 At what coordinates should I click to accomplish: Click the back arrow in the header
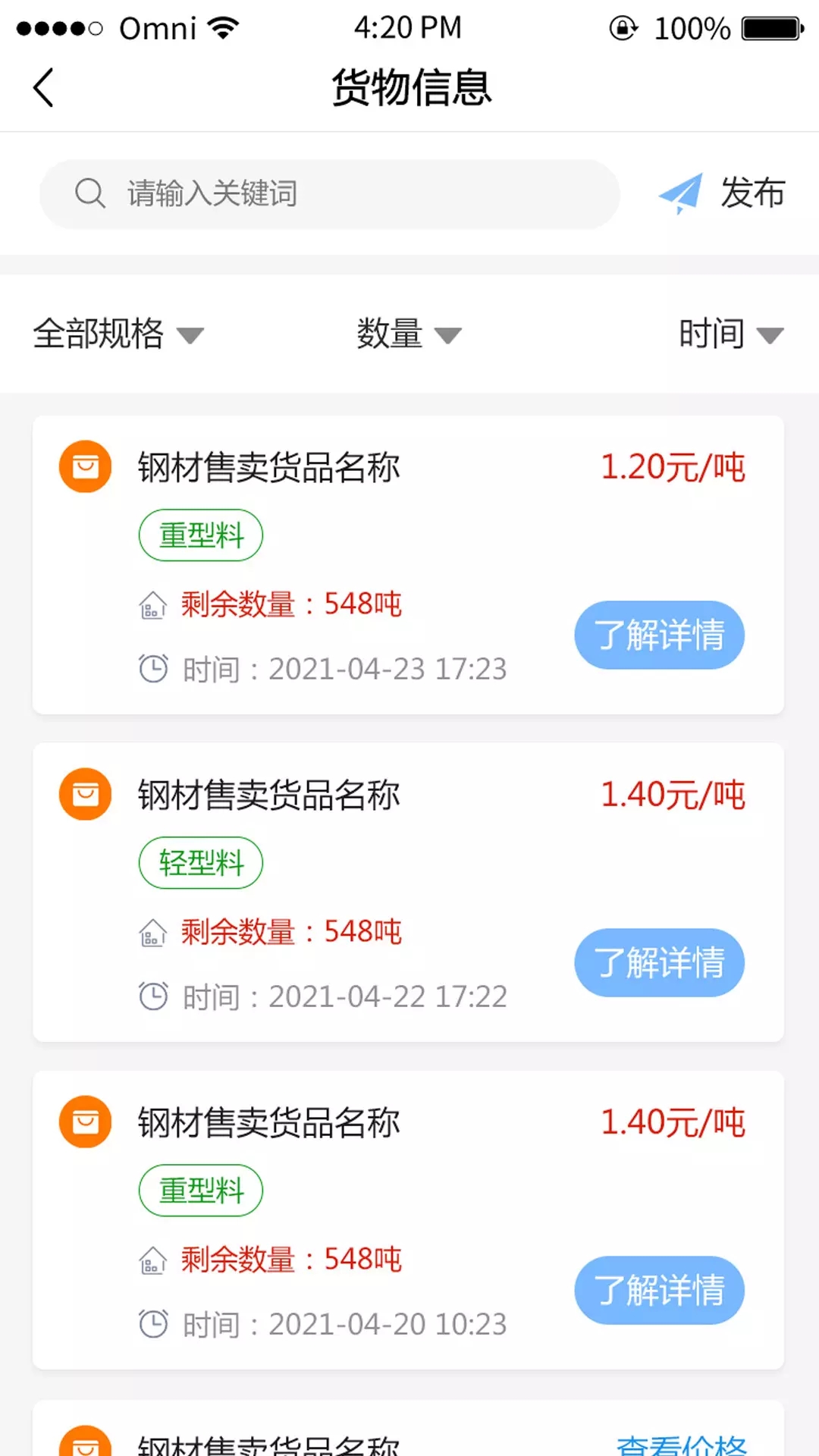43,87
